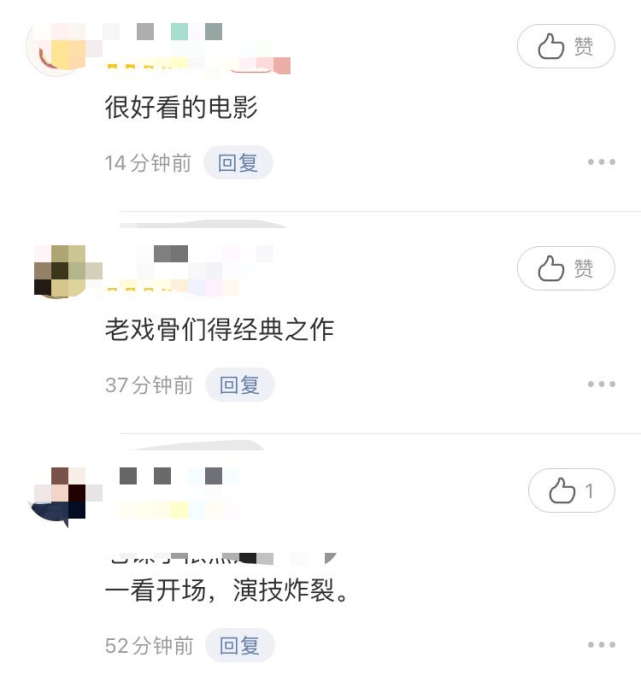Like the comment 一看开场，演技炸裂

(x=571, y=491)
